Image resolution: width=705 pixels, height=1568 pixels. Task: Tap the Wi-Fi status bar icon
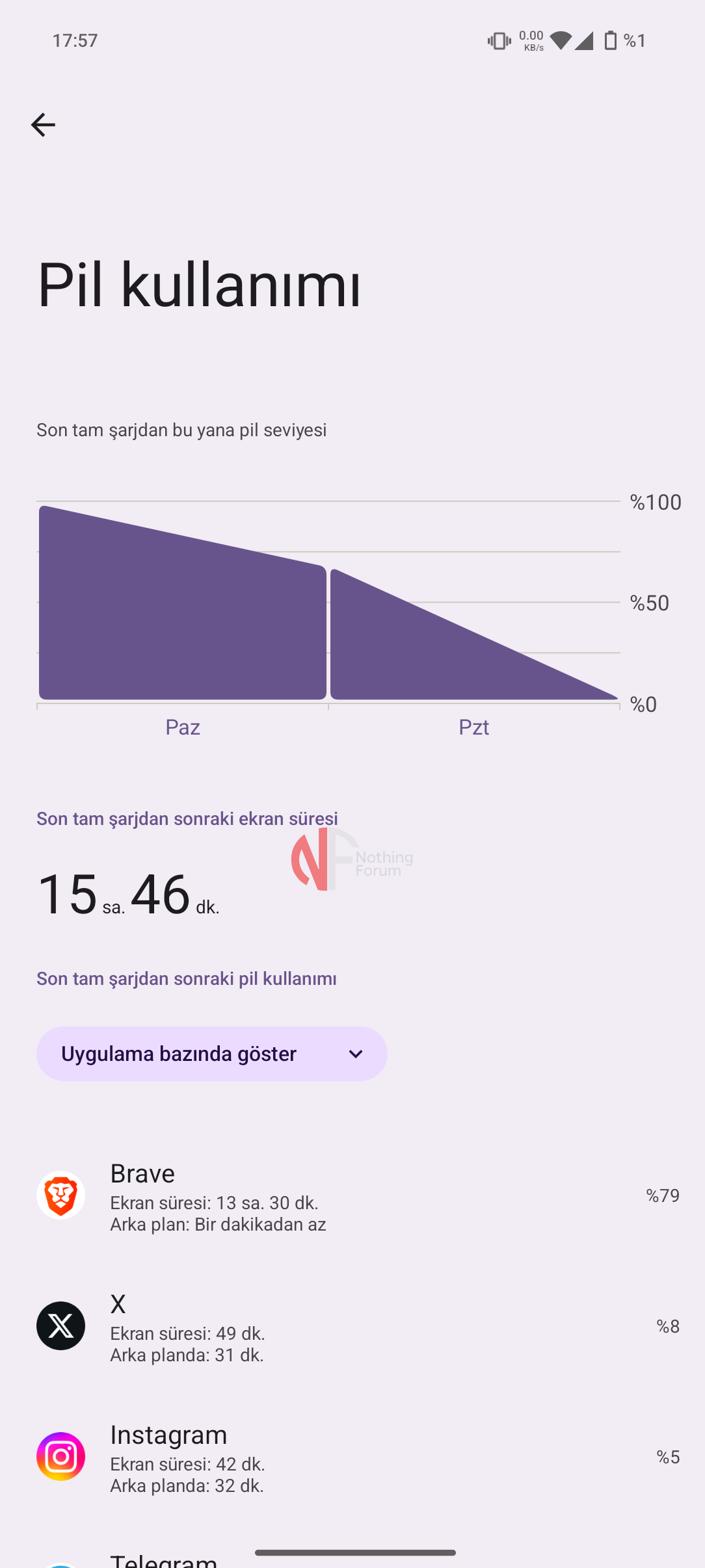pyautogui.click(x=561, y=40)
